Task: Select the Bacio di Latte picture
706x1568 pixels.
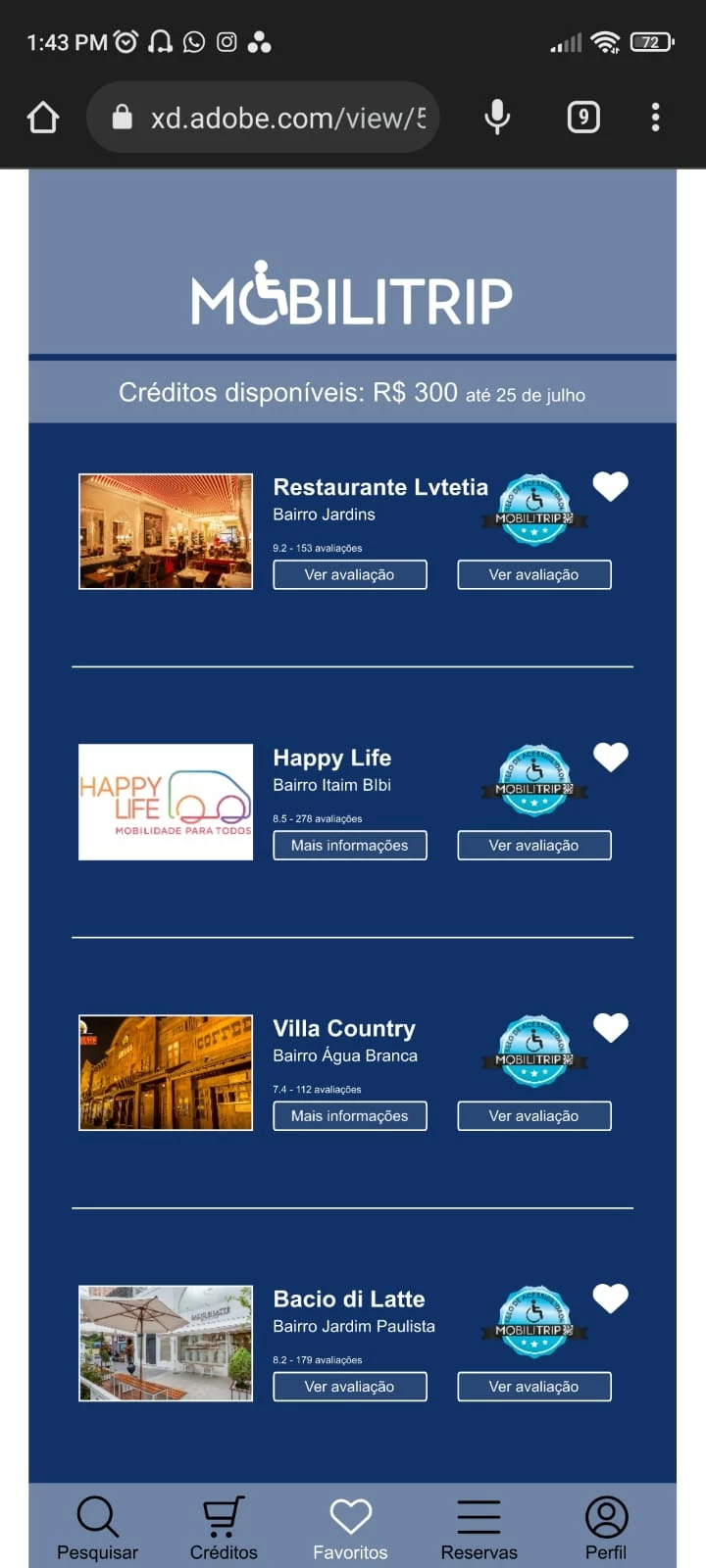Action: (x=166, y=1343)
